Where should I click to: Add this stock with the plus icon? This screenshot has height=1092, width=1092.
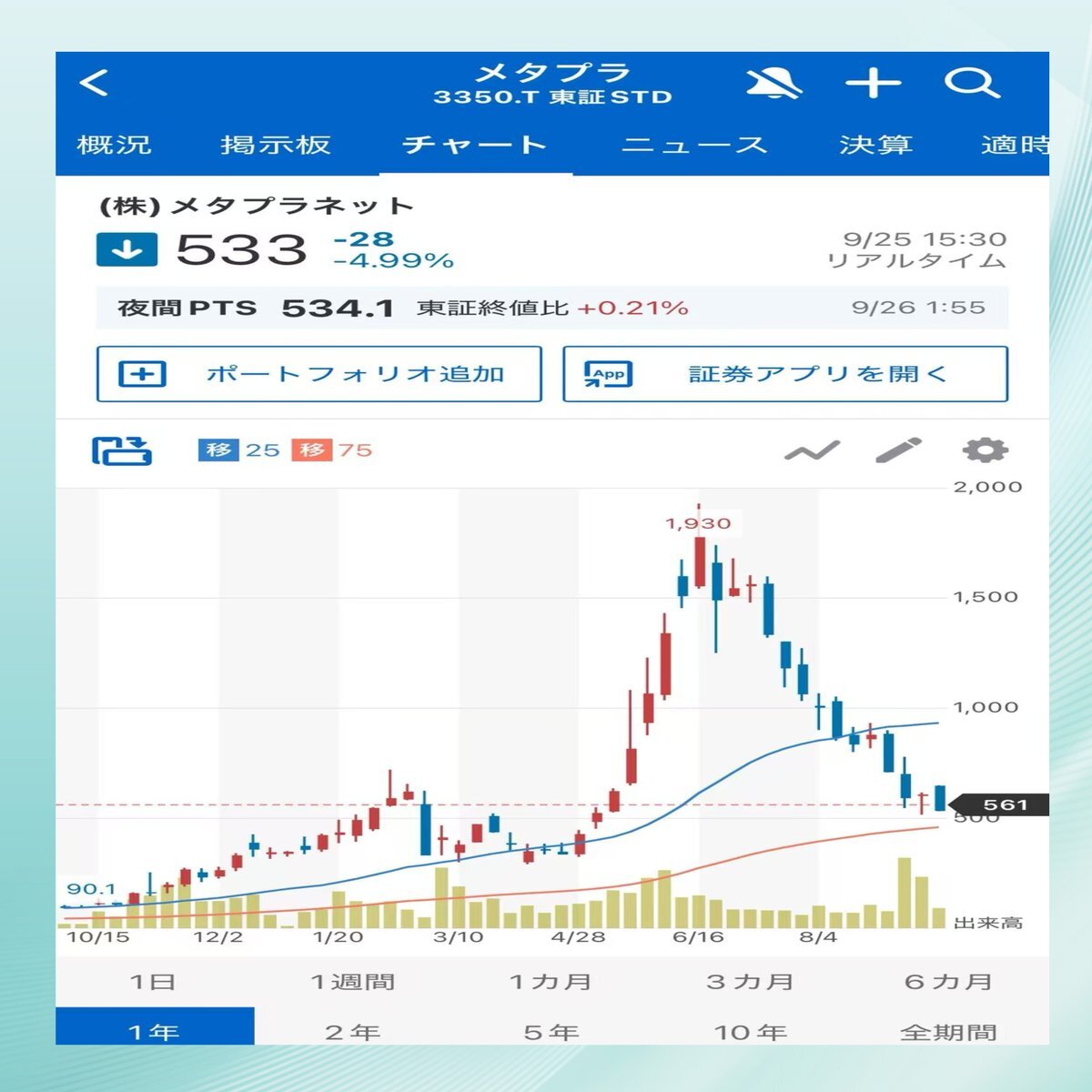pos(873,84)
